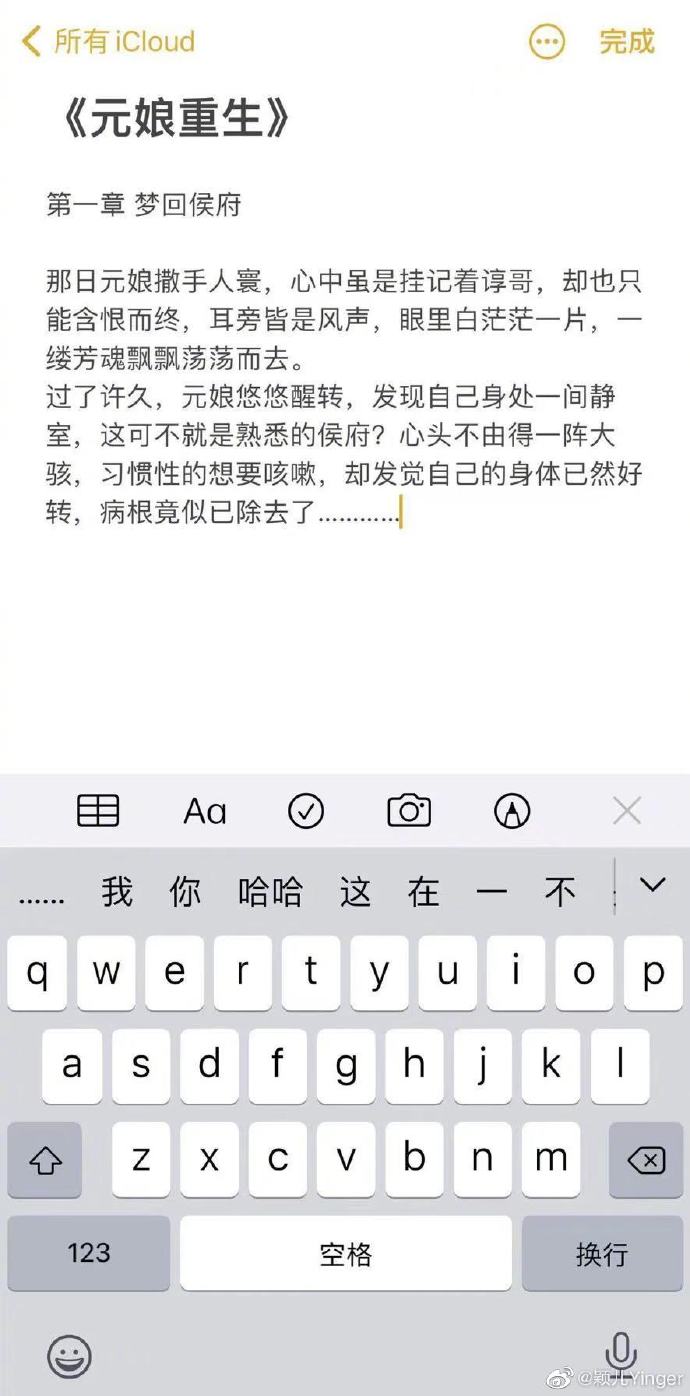
Task: Open the markup drawing tool
Action: (x=512, y=811)
